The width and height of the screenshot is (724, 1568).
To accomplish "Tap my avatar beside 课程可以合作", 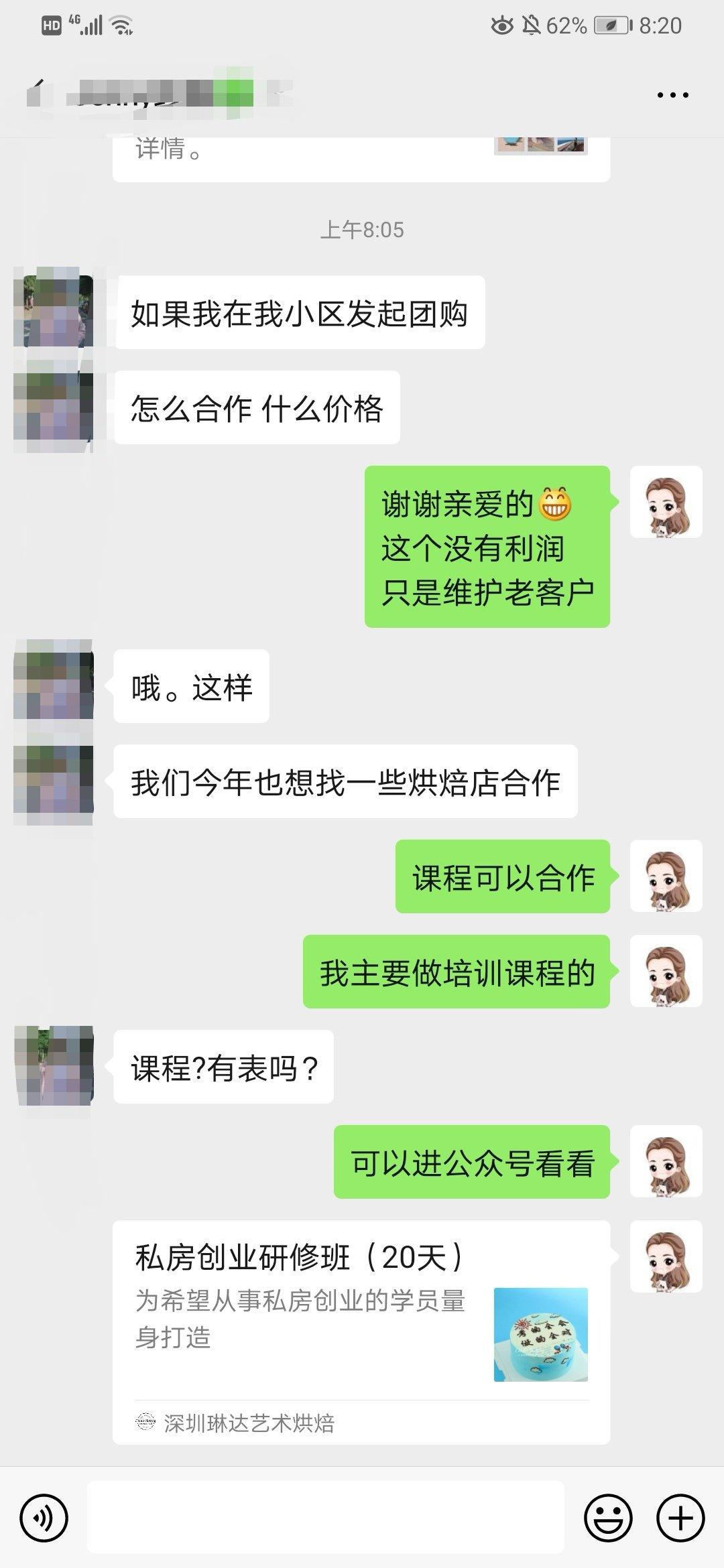I will coord(666,876).
